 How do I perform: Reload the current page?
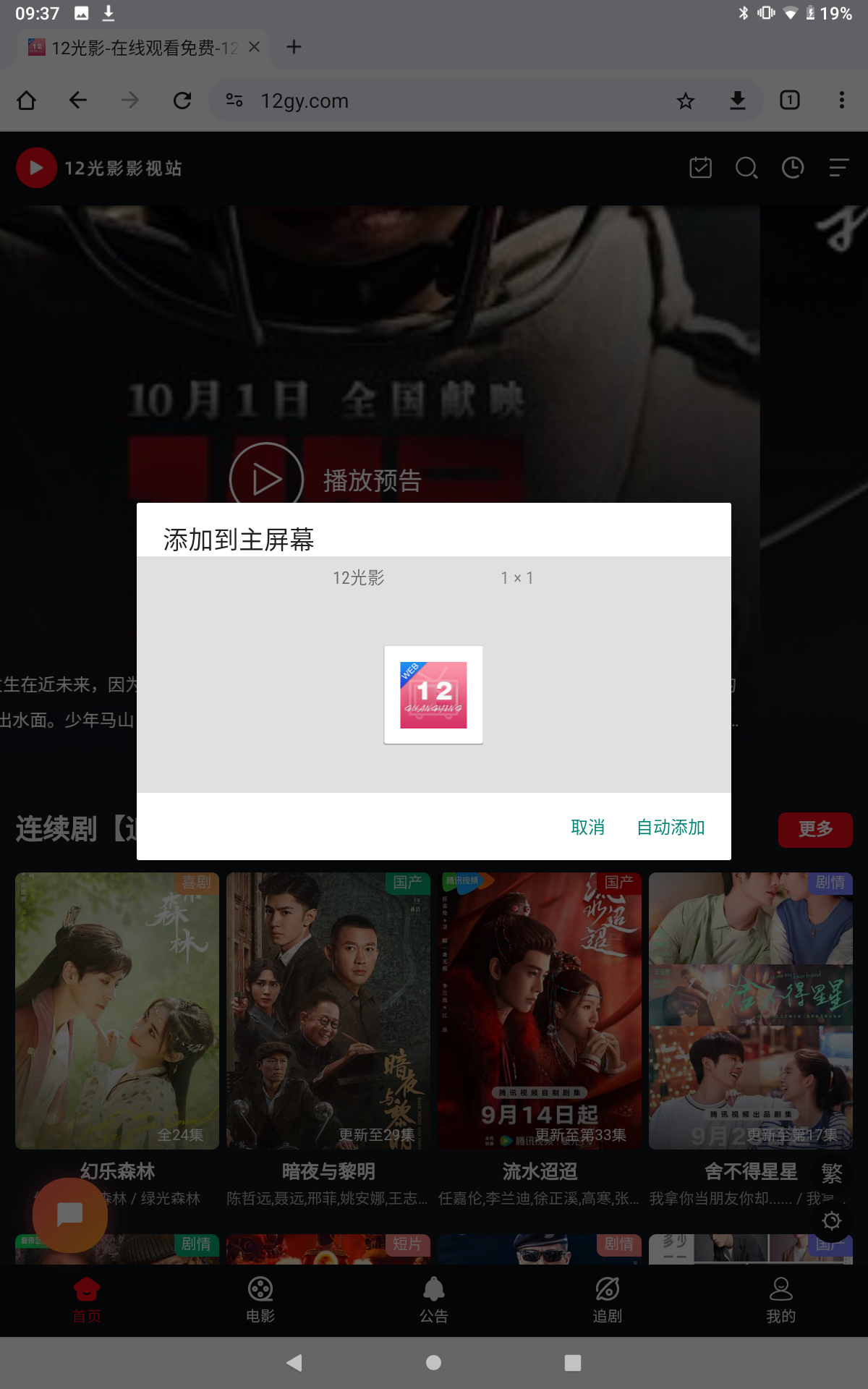tap(182, 101)
